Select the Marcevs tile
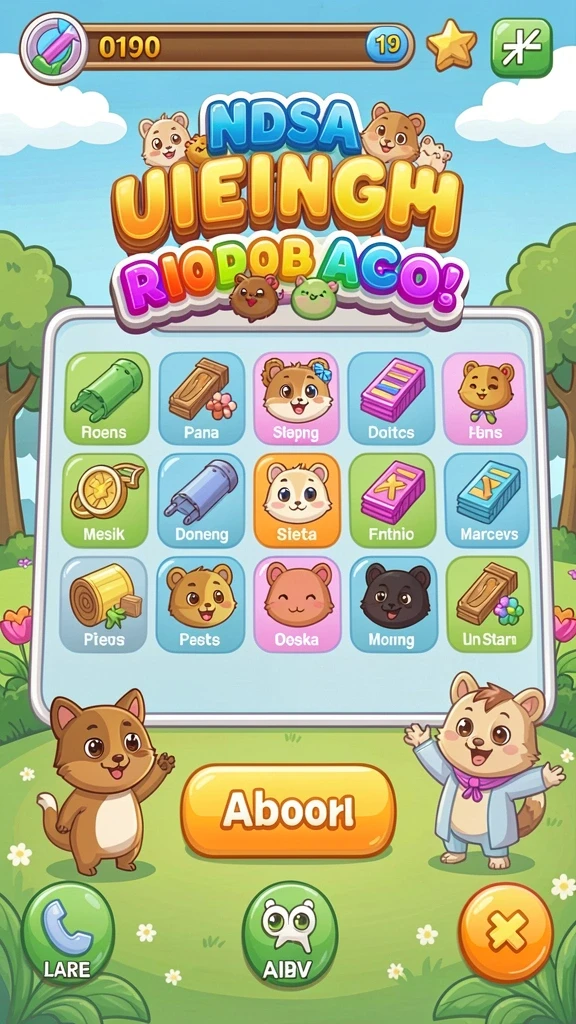The width and height of the screenshot is (576, 1024). click(x=487, y=500)
